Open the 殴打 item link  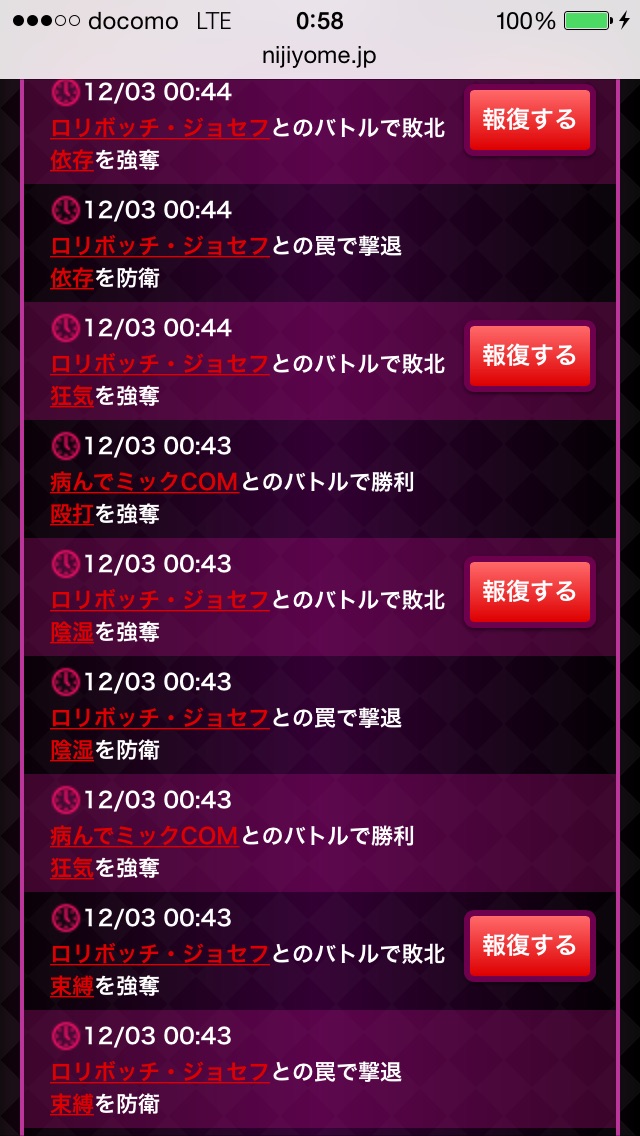[x=72, y=514]
